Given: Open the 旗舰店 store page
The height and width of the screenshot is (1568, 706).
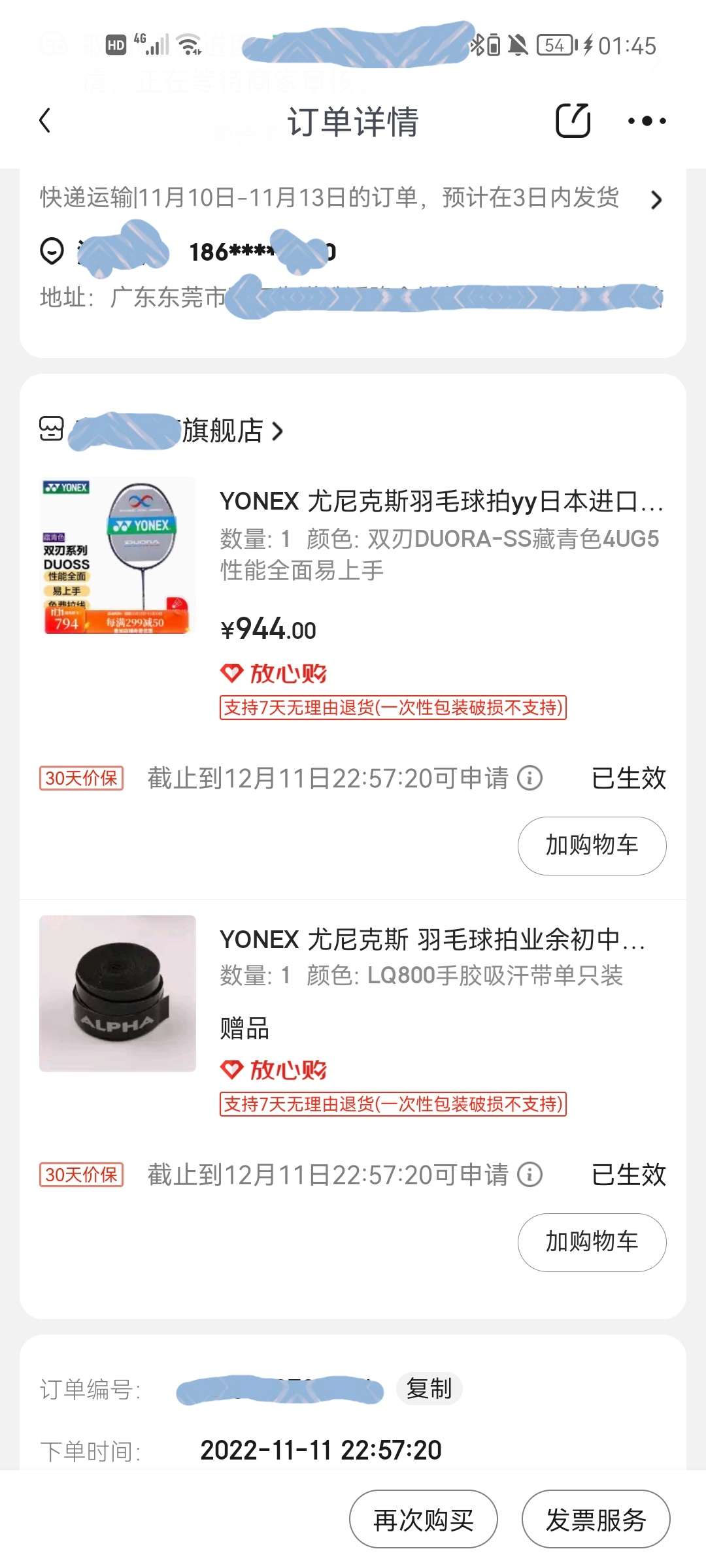Looking at the screenshot, I should coord(222,431).
